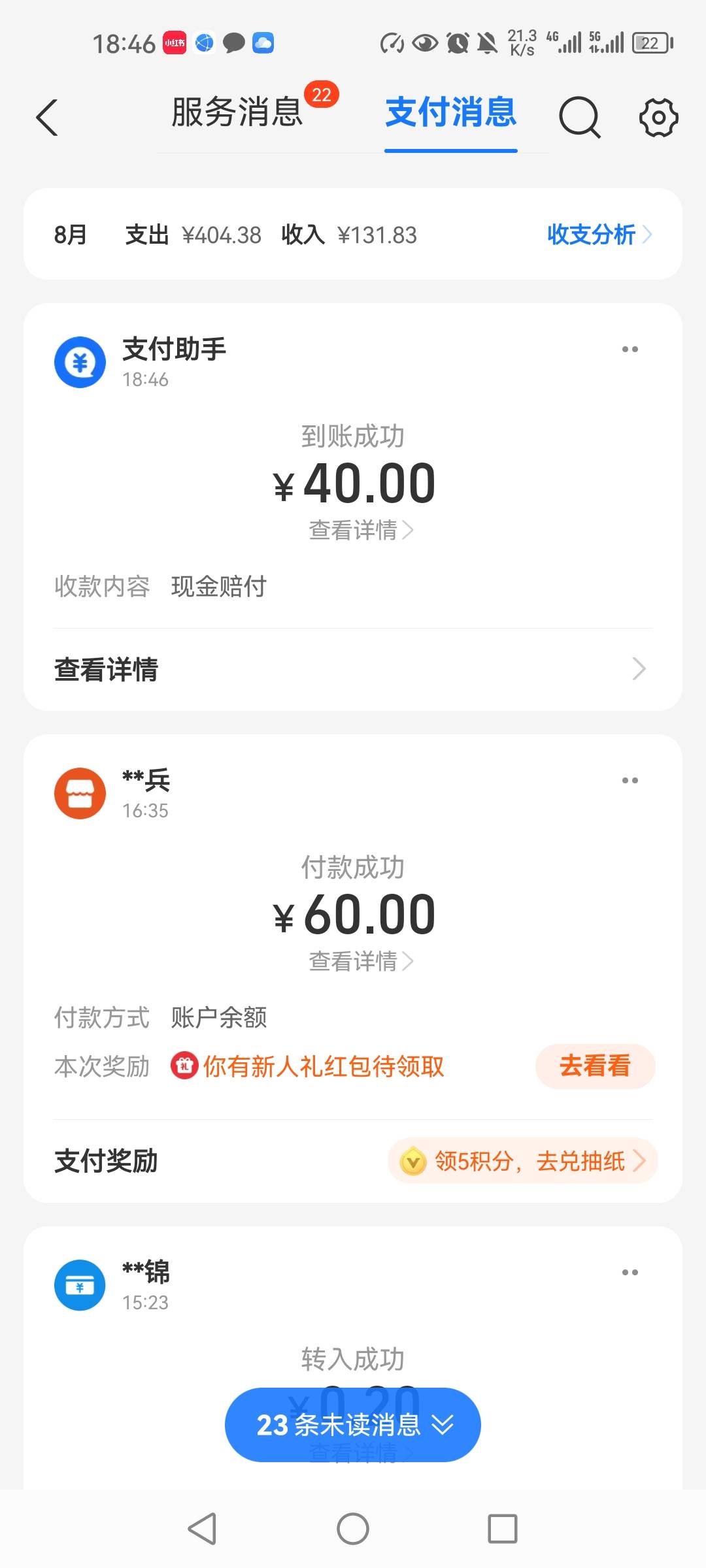706x1568 pixels.
Task: Open the recent apps square button
Action: pos(503,1529)
